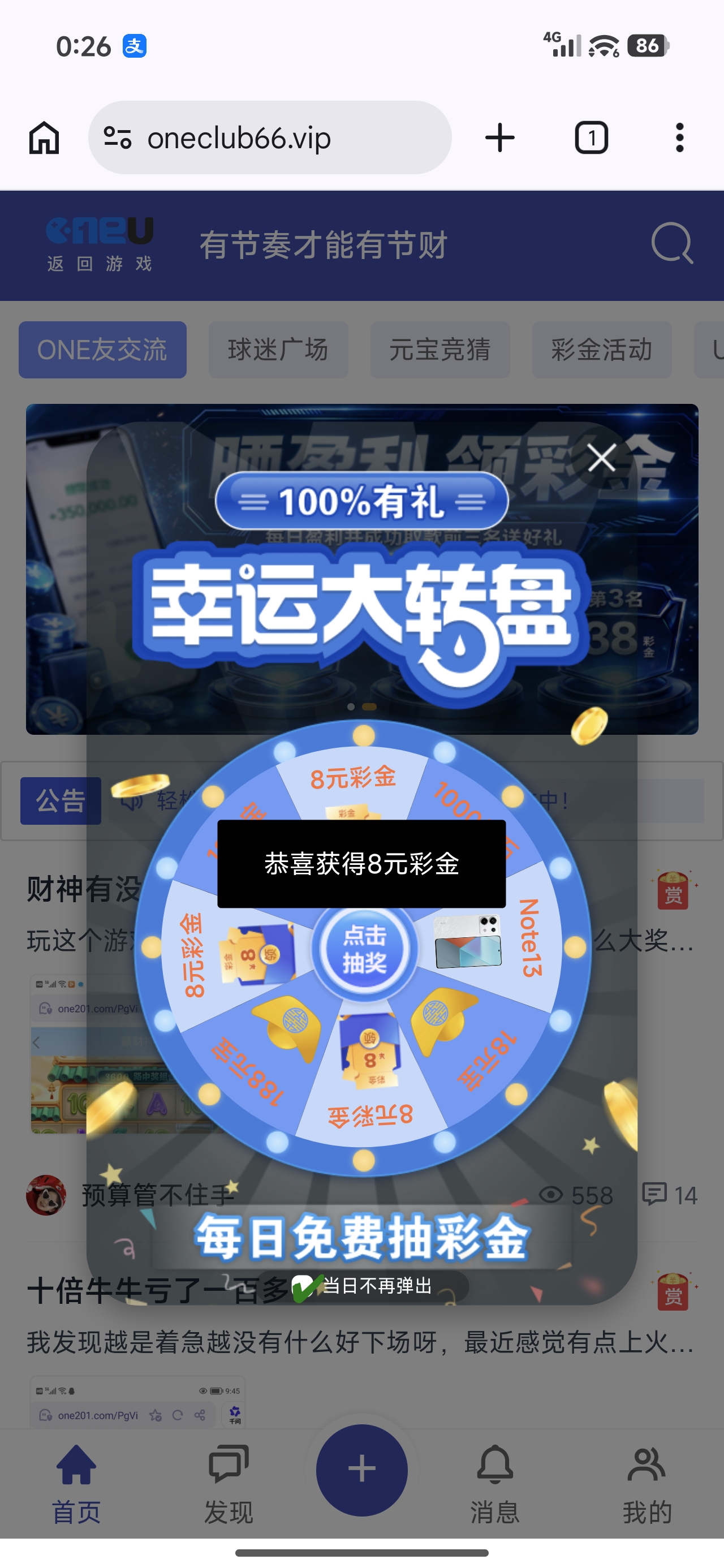724x1568 pixels.
Task: Open the browser overflow menu
Action: point(679,137)
